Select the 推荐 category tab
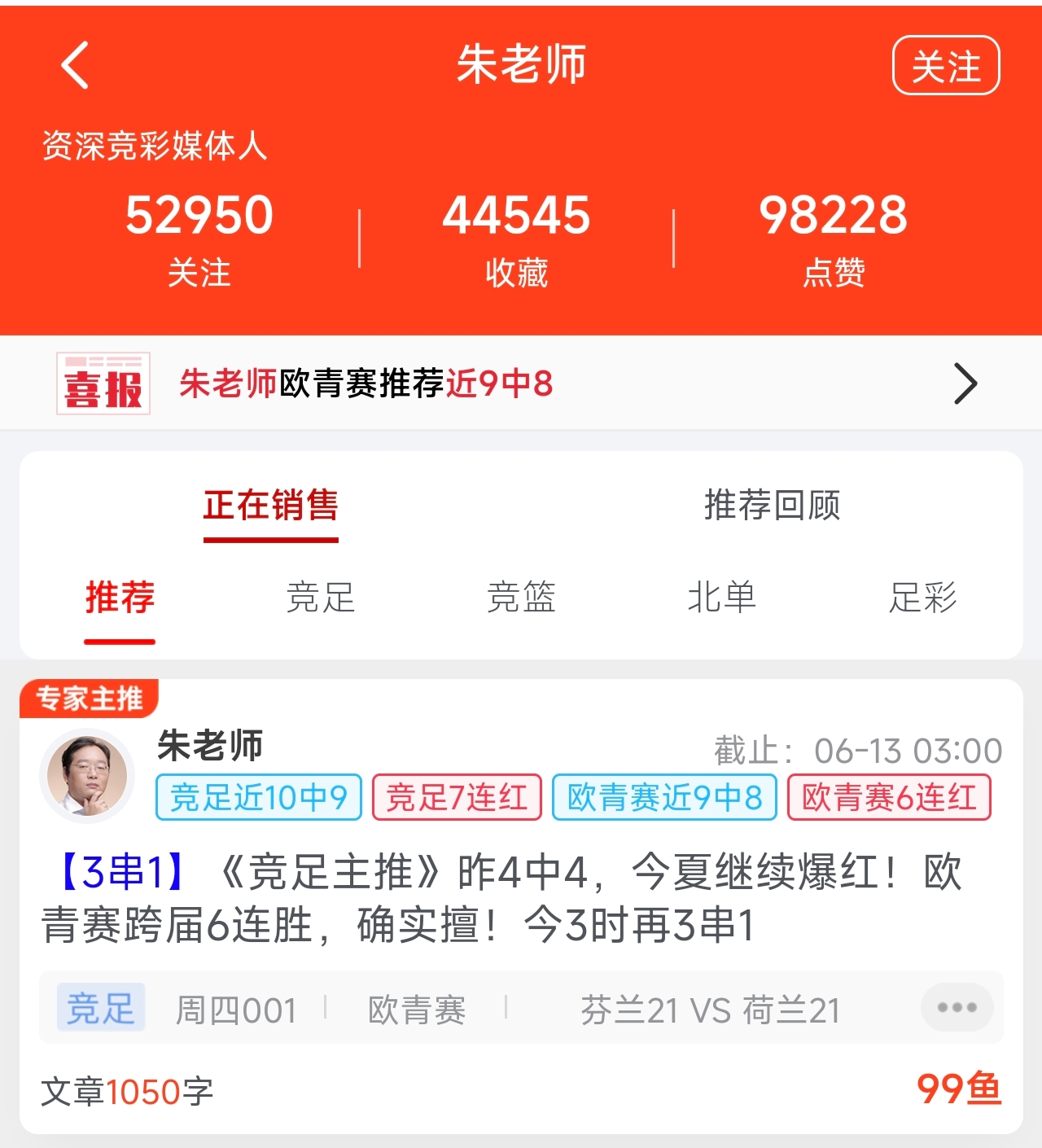Viewport: 1042px width, 1148px height. 120,598
